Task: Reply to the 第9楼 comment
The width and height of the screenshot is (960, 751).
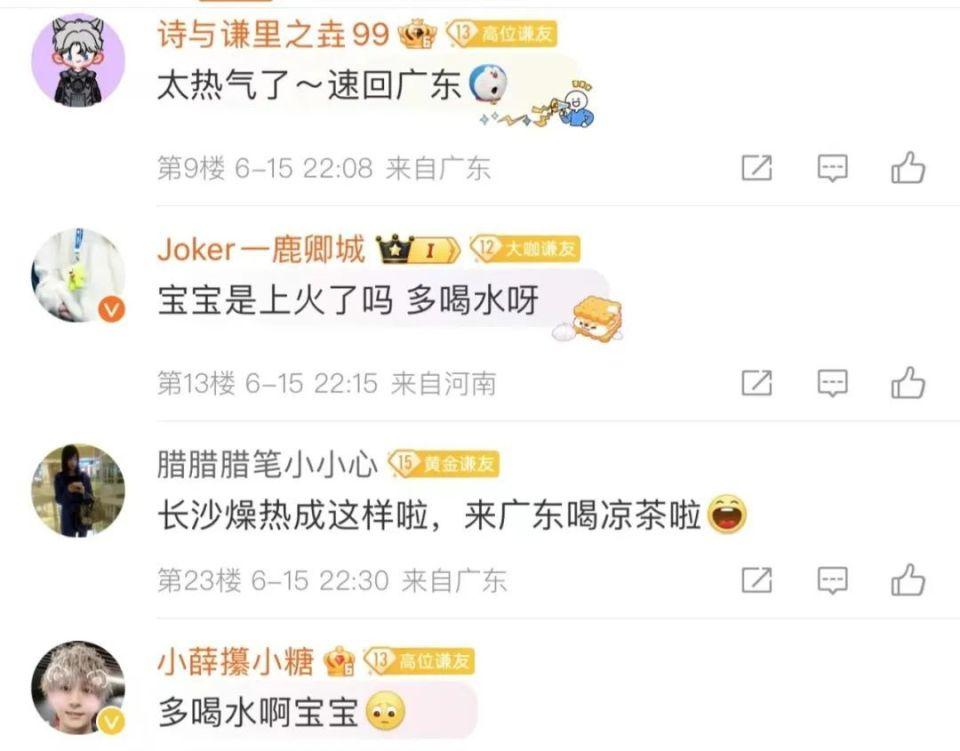Action: tap(832, 167)
